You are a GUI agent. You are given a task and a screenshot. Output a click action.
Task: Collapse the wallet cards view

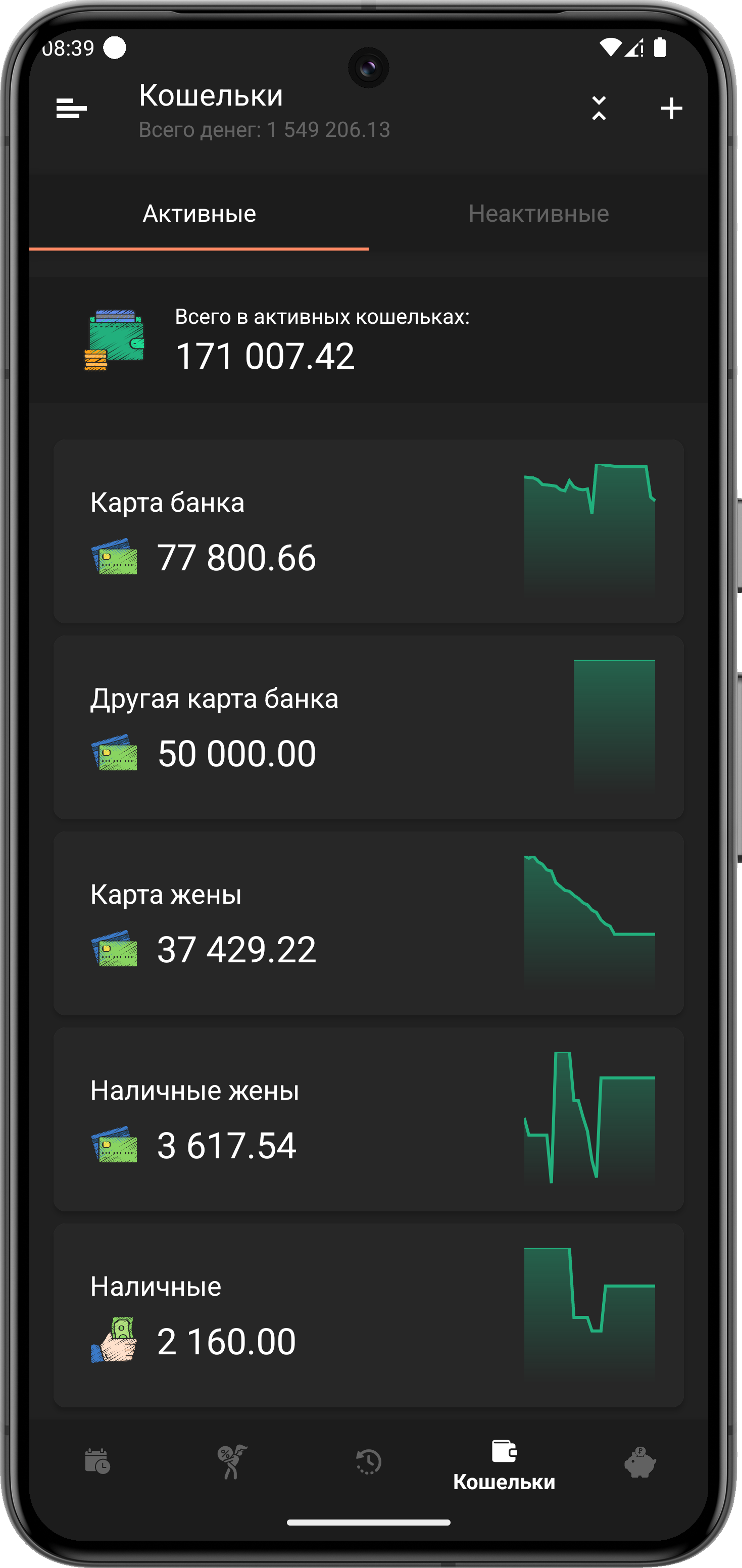point(599,108)
